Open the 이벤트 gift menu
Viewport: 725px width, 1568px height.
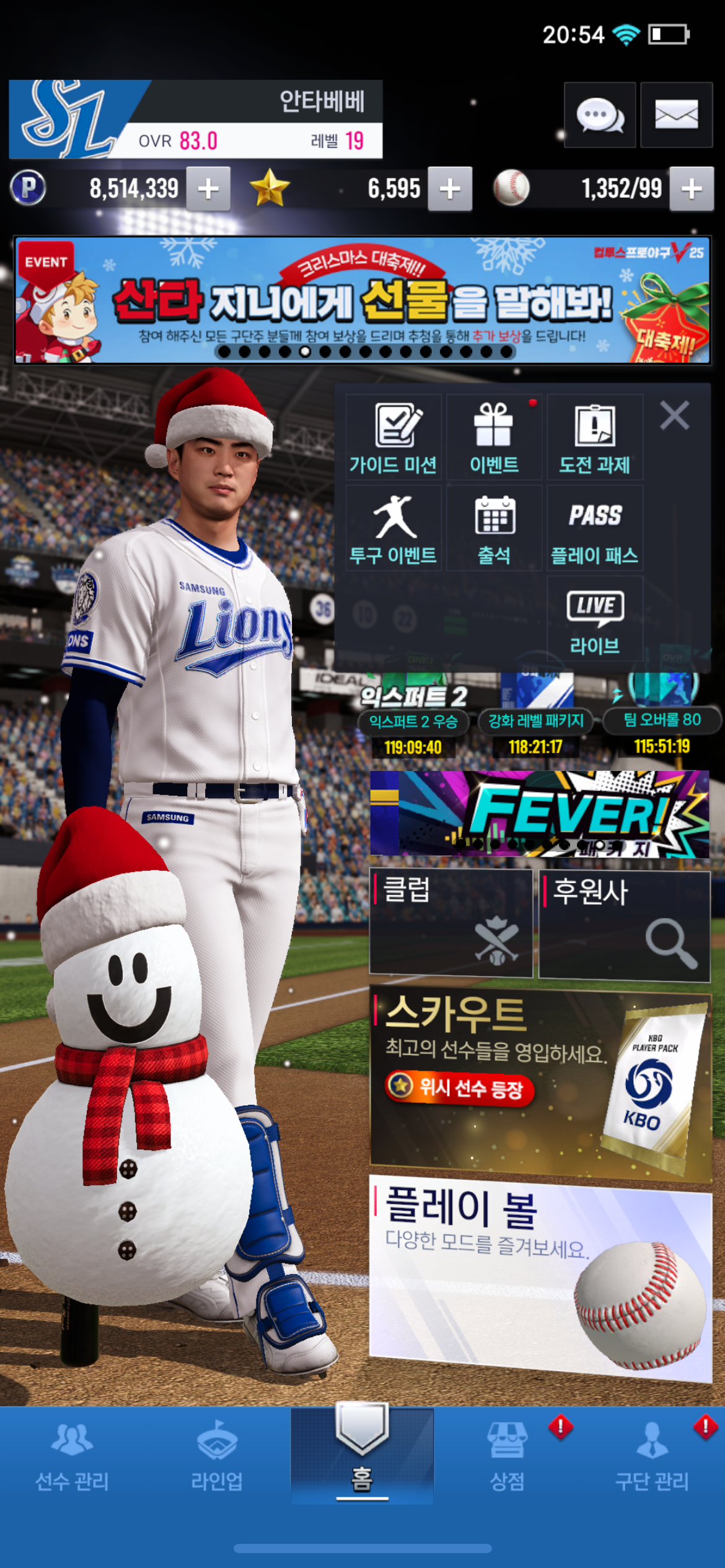coord(494,438)
